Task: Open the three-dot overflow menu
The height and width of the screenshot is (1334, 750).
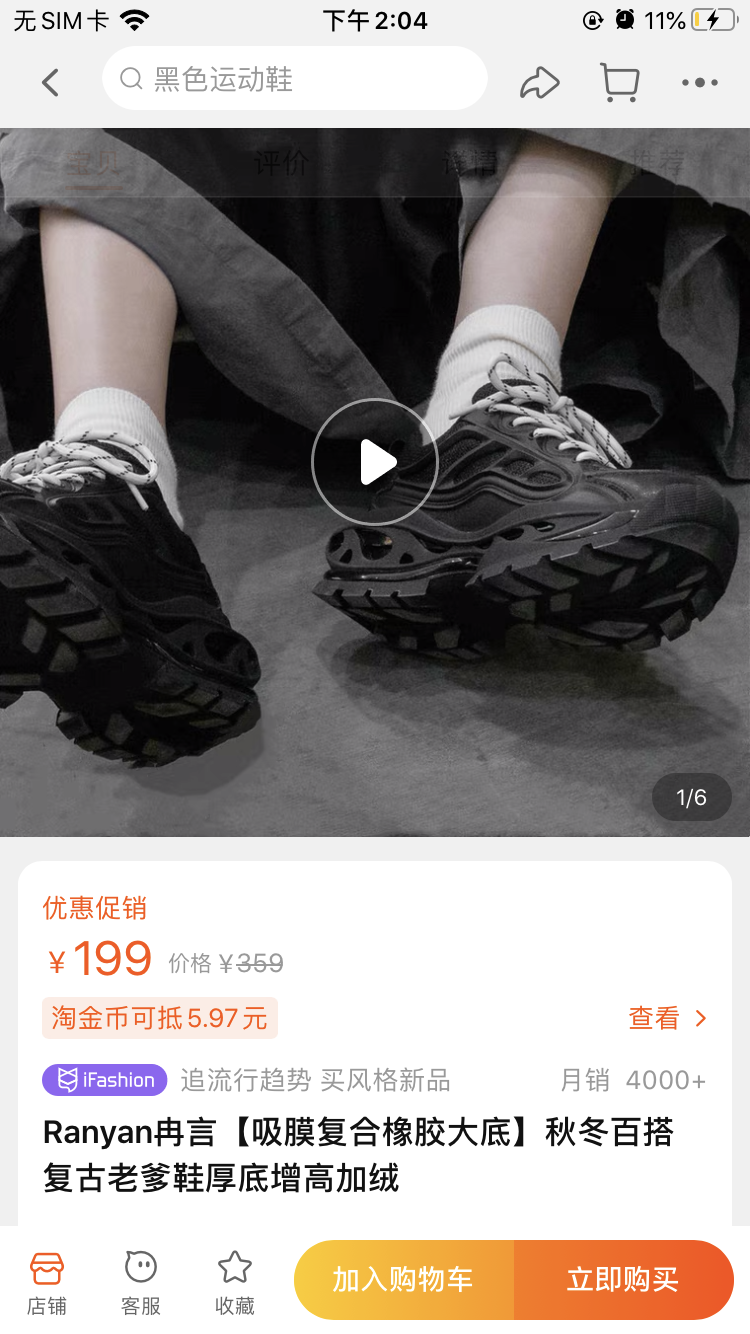Action: tap(699, 82)
